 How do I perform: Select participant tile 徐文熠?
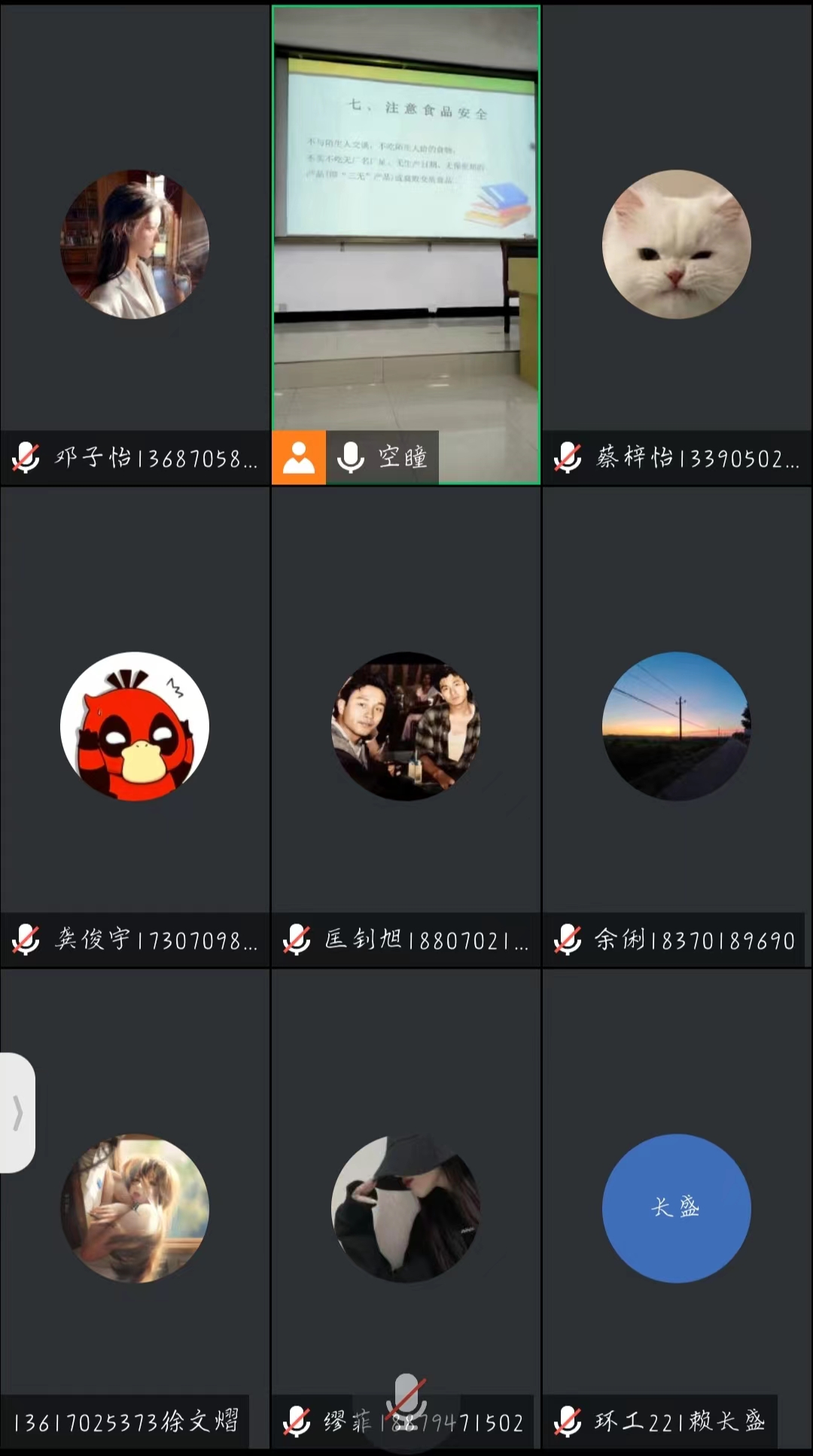tap(135, 1208)
